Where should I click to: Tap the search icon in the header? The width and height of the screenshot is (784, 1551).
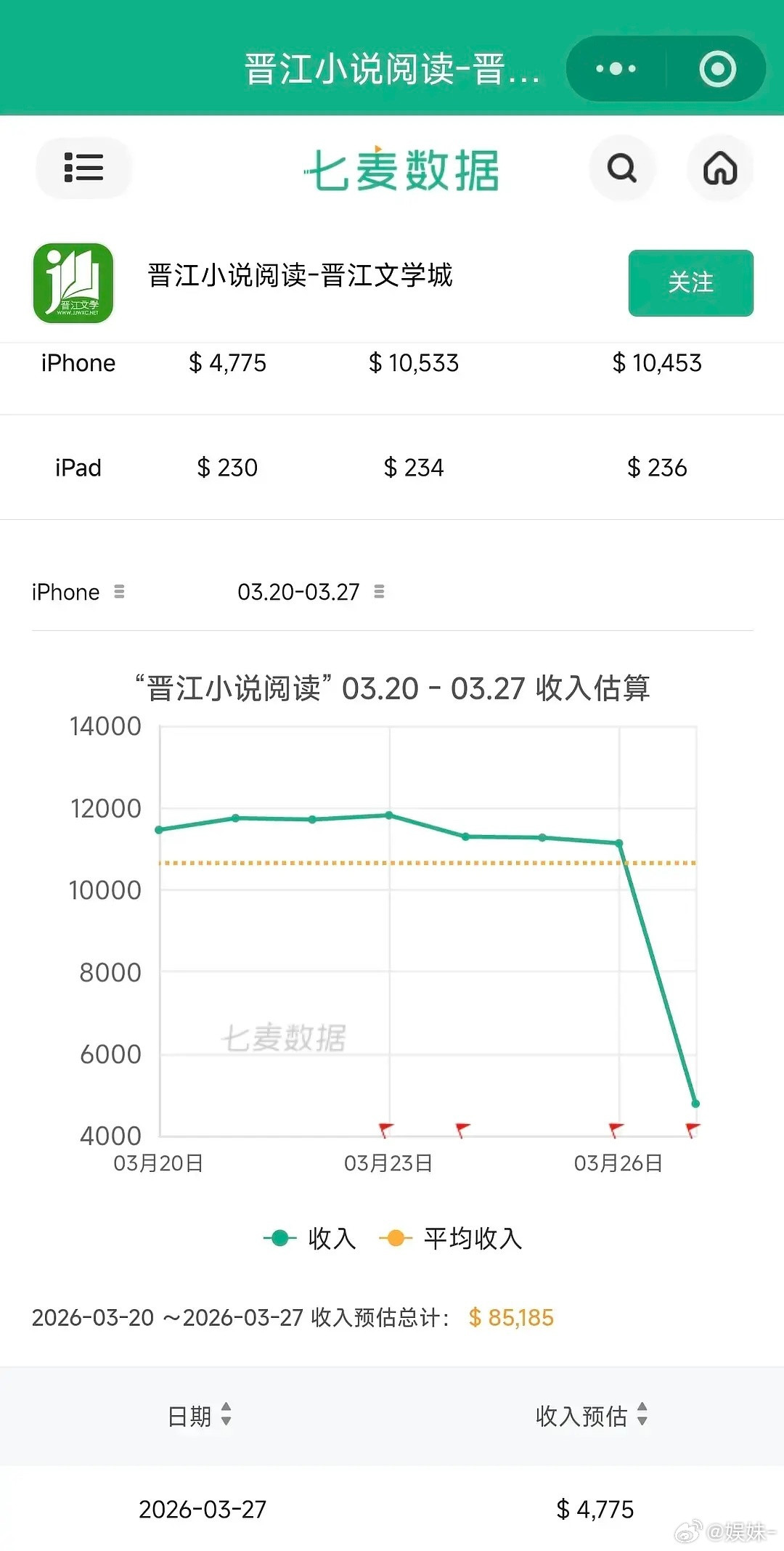(621, 168)
